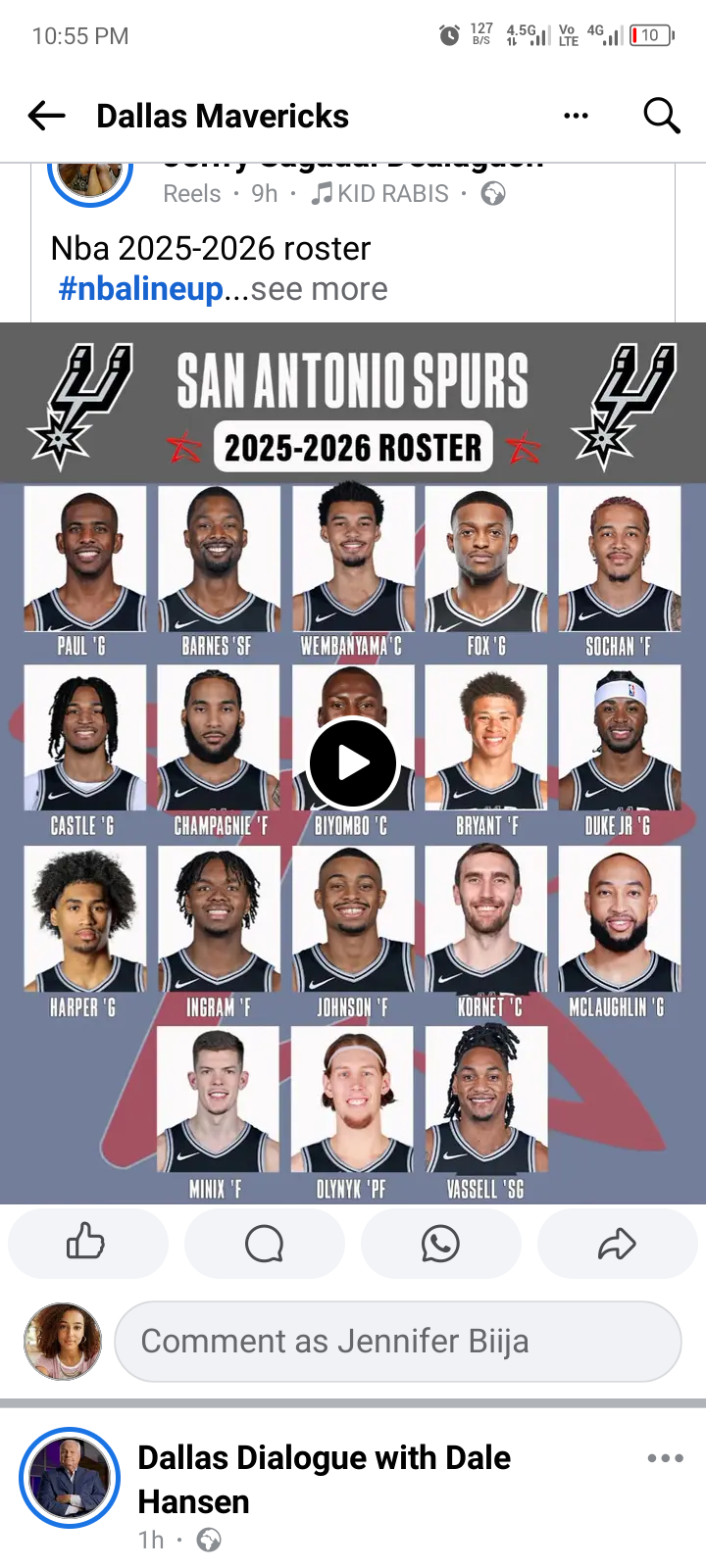The width and height of the screenshot is (706, 1568).
Task: Open the Dallas Mavericks page options menu
Action: click(577, 116)
